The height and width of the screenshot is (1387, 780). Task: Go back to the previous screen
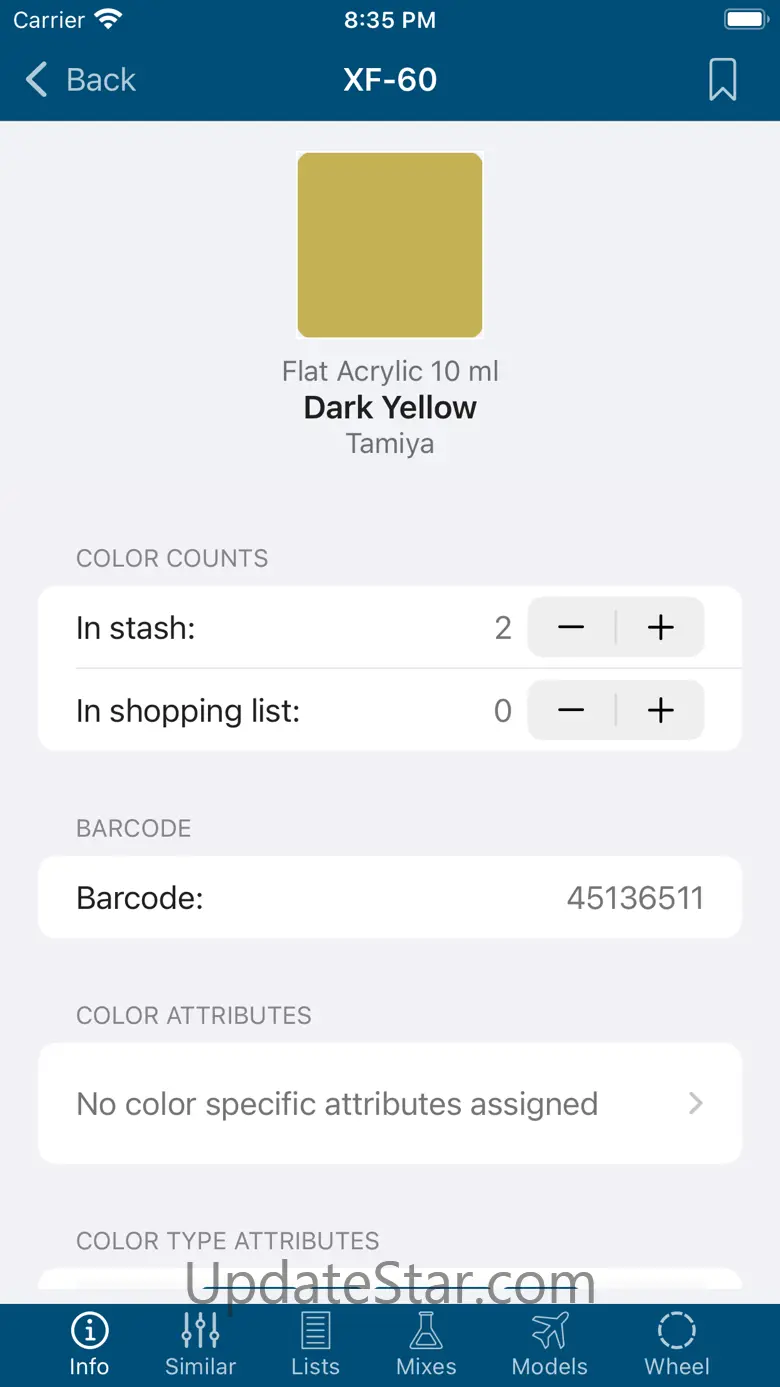[x=80, y=80]
